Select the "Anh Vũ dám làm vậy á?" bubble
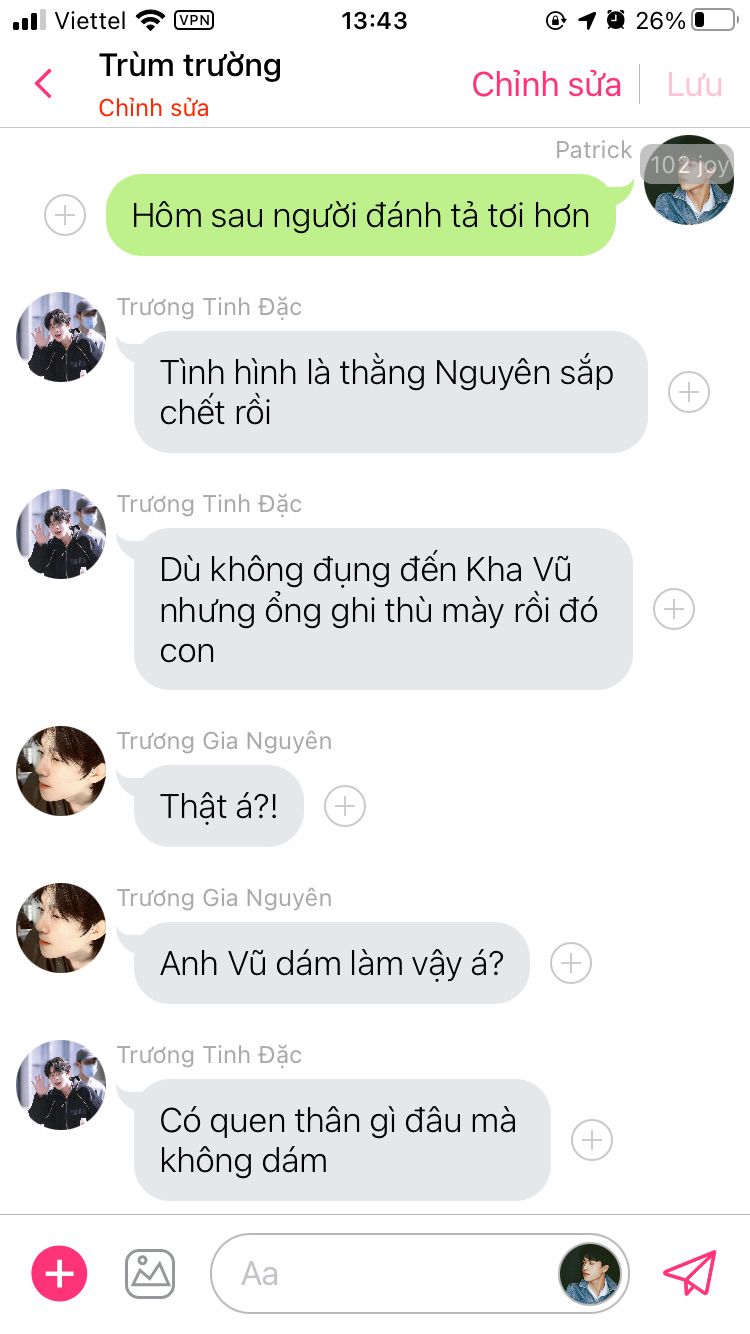Viewport: 750px width, 1334px height. (331, 963)
